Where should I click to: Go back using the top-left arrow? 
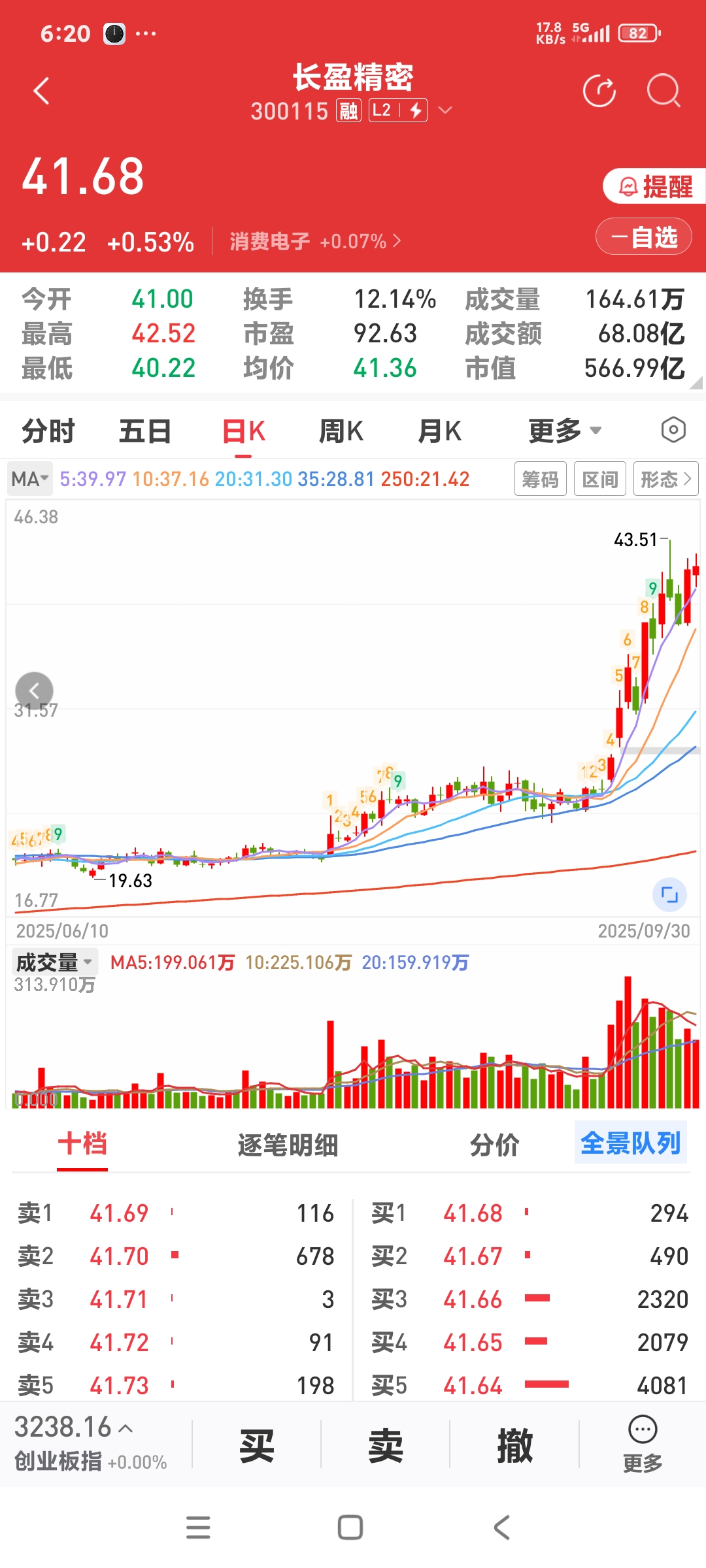pyautogui.click(x=42, y=91)
